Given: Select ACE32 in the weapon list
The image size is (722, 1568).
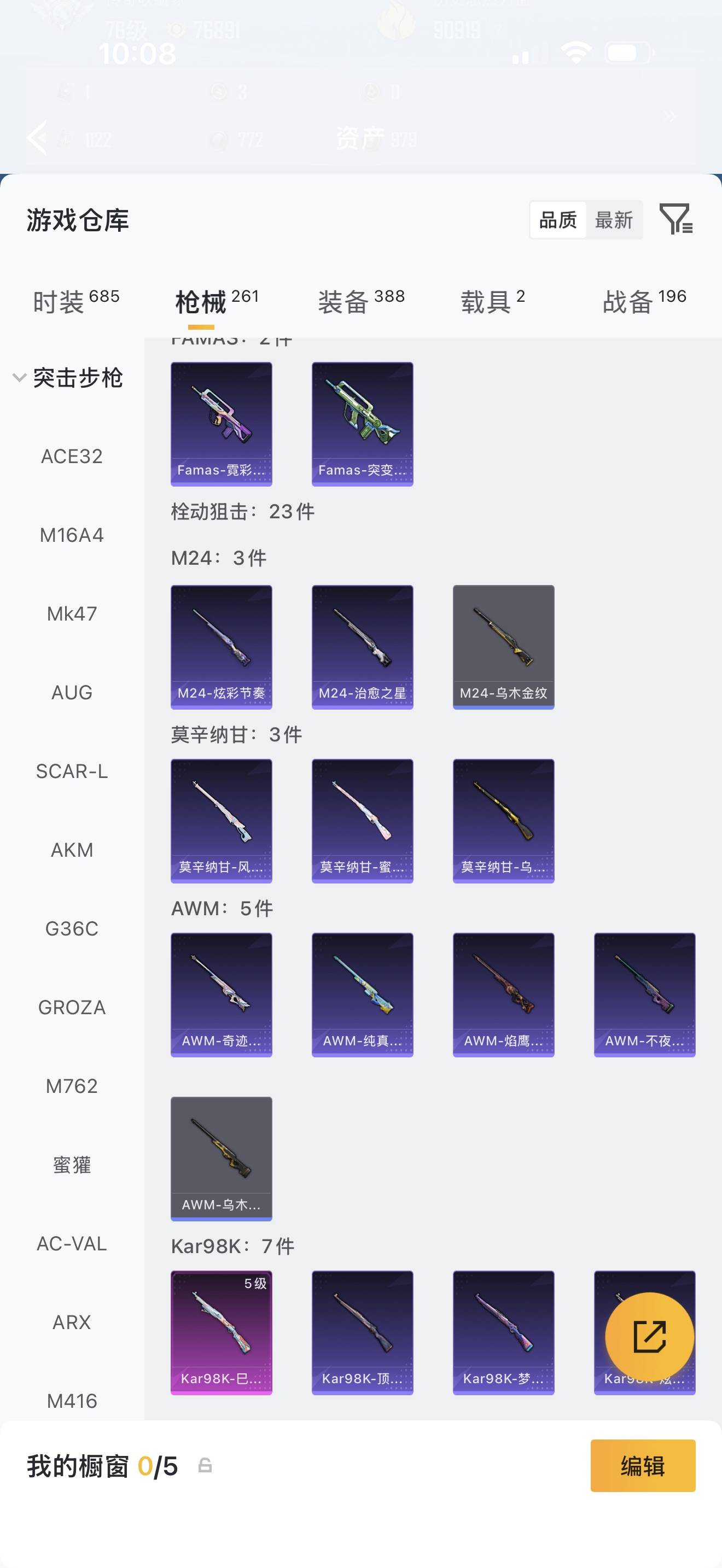Looking at the screenshot, I should [x=72, y=457].
